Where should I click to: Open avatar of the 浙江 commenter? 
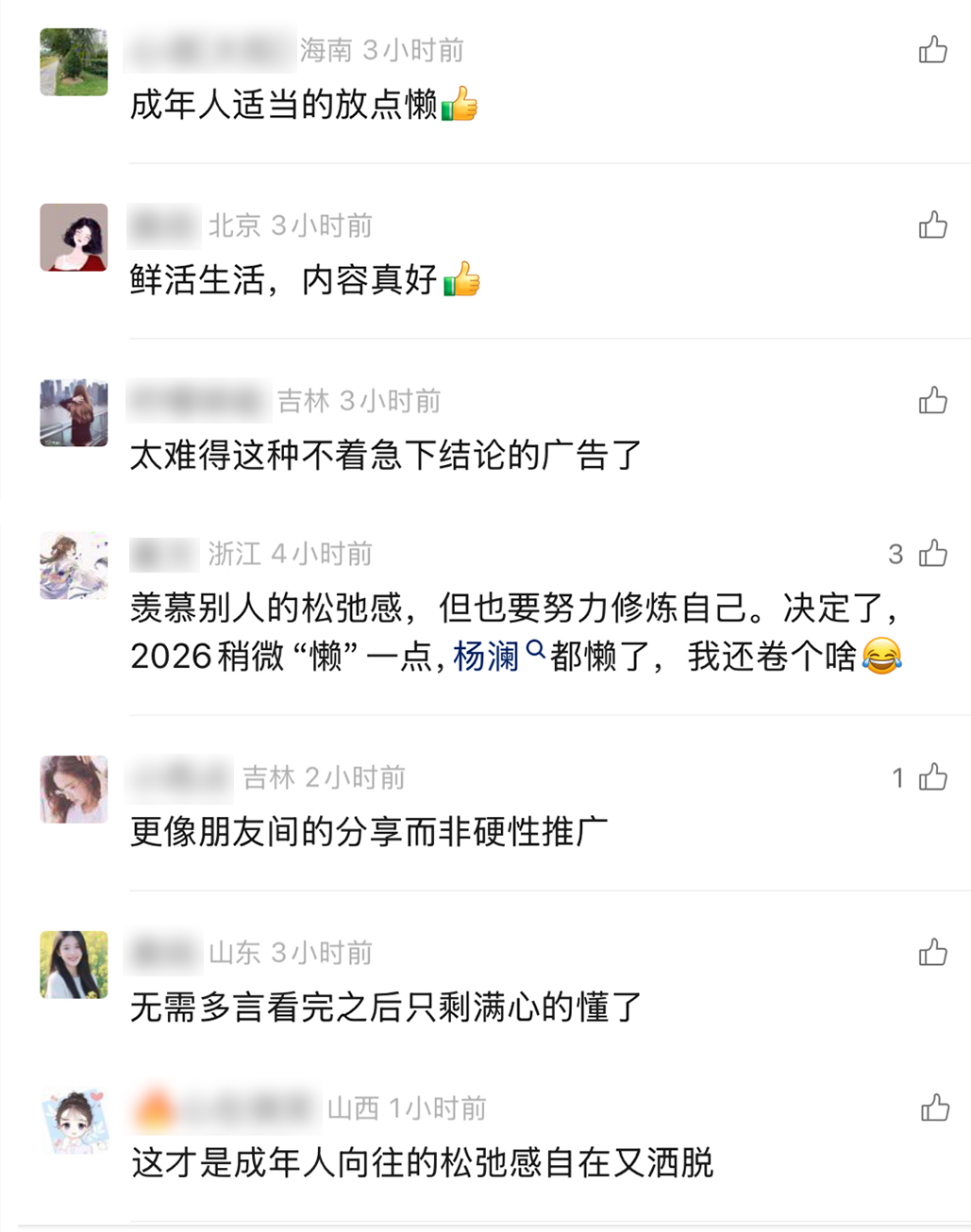pos(74,566)
